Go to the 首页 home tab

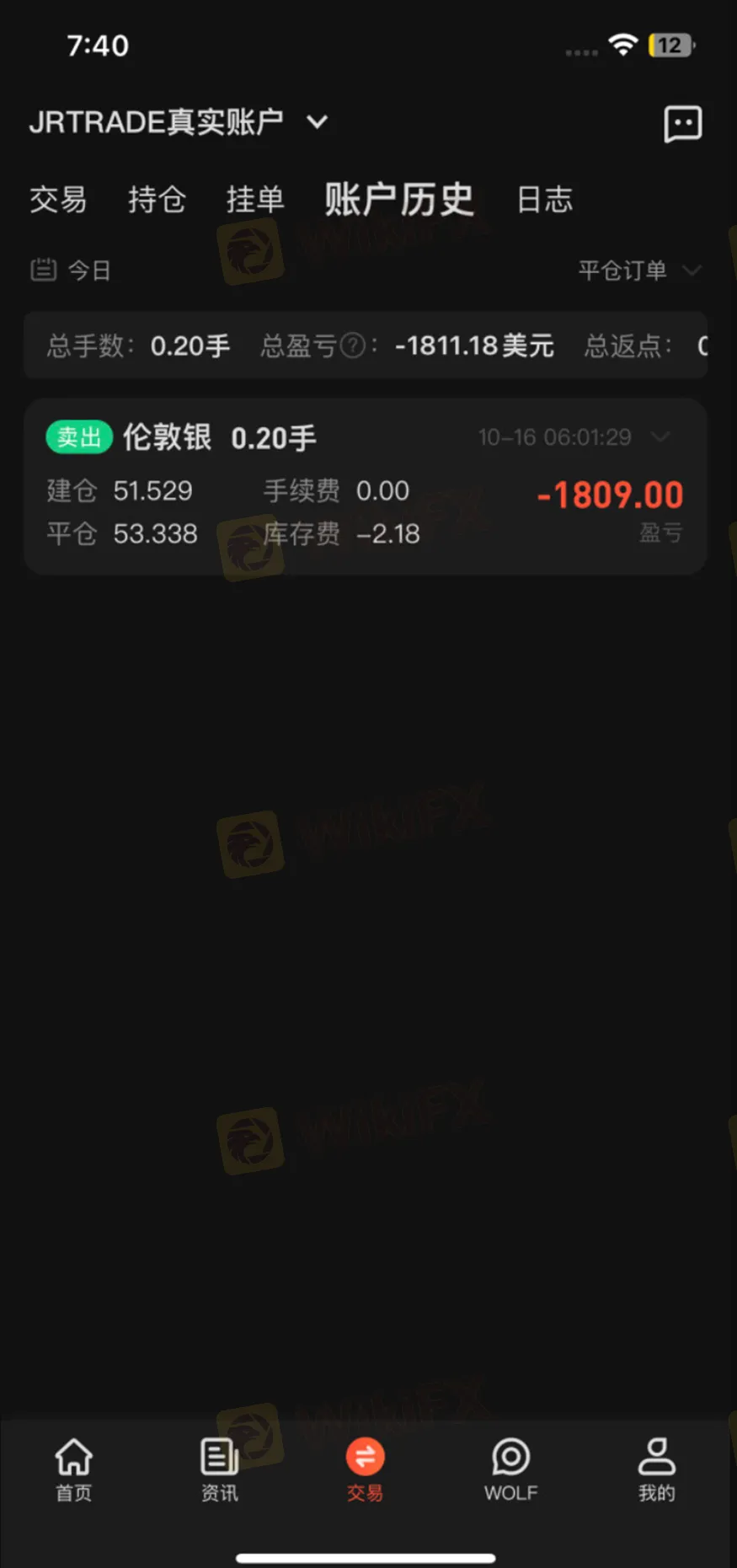click(73, 1469)
